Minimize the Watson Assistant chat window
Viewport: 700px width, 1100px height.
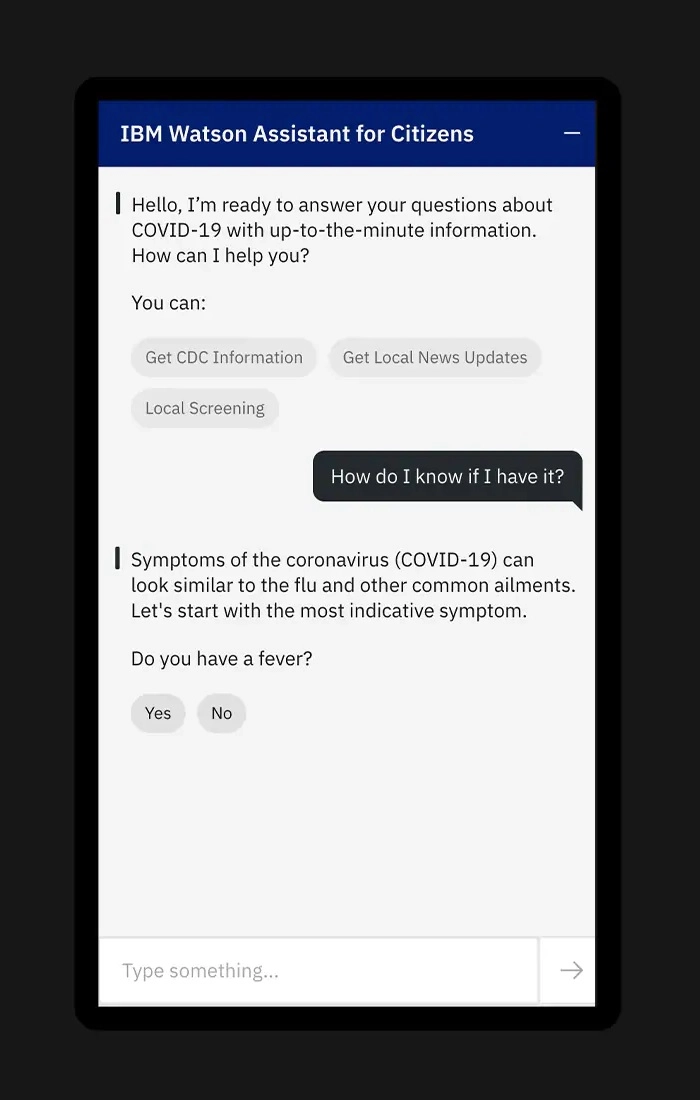click(x=572, y=134)
